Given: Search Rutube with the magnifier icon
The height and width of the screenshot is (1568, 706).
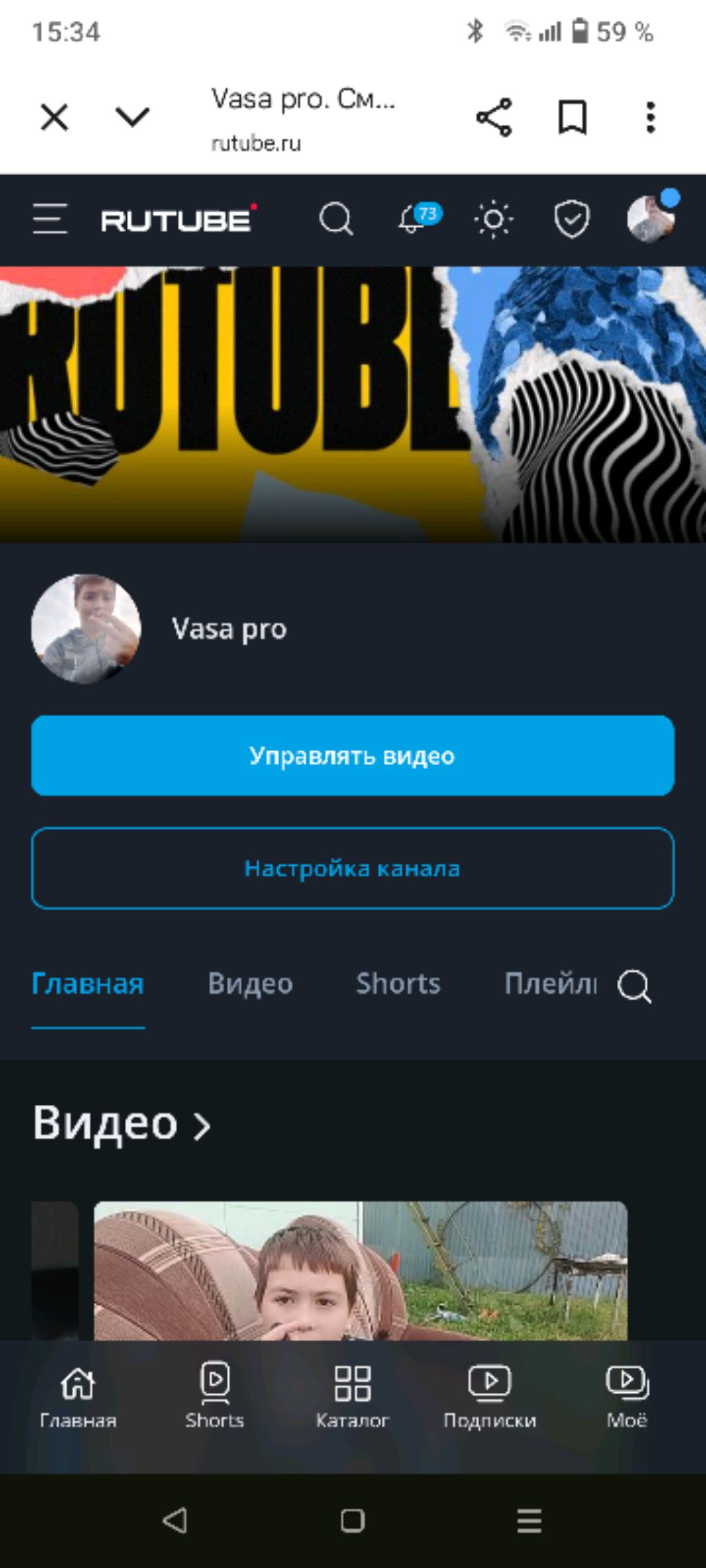Looking at the screenshot, I should click(x=336, y=219).
